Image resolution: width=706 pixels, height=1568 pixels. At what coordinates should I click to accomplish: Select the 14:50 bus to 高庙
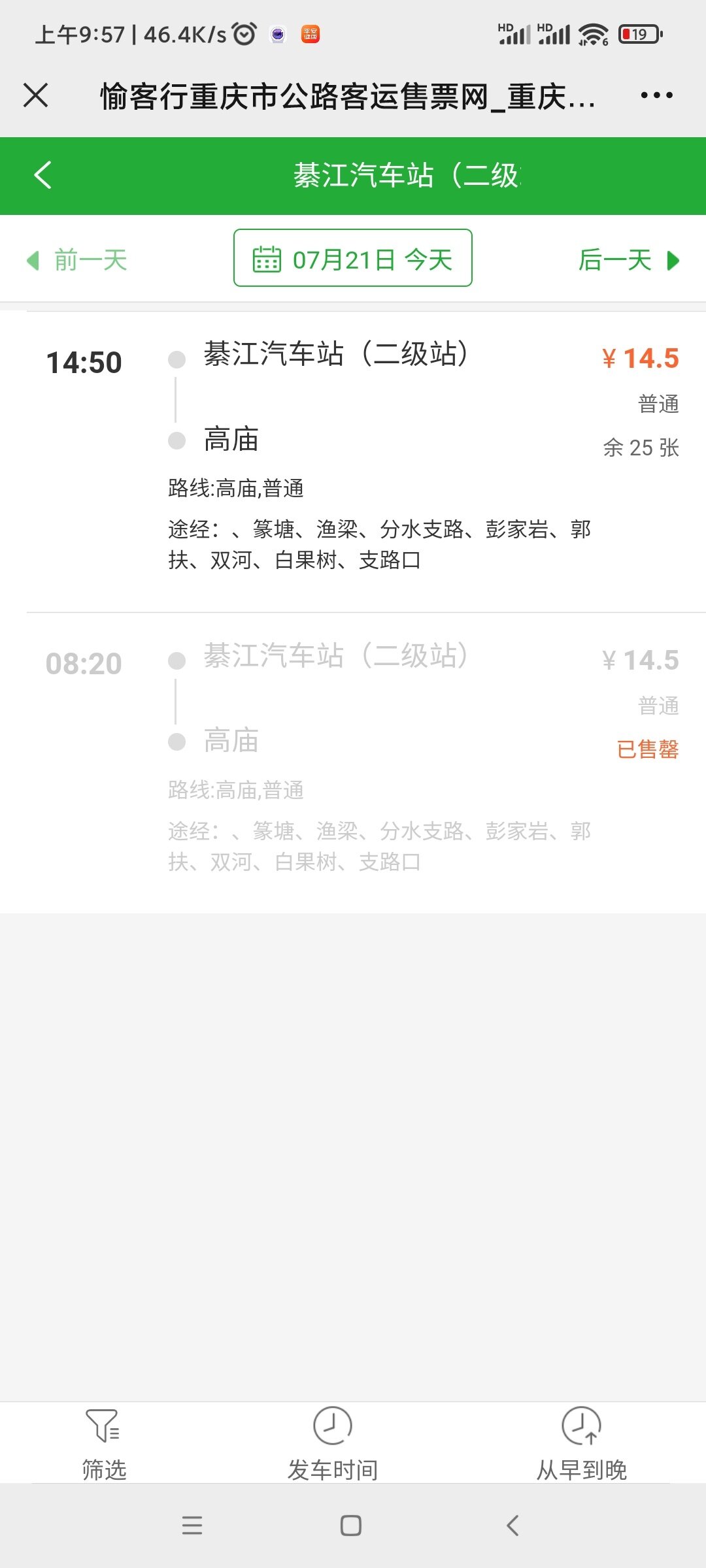[x=353, y=462]
